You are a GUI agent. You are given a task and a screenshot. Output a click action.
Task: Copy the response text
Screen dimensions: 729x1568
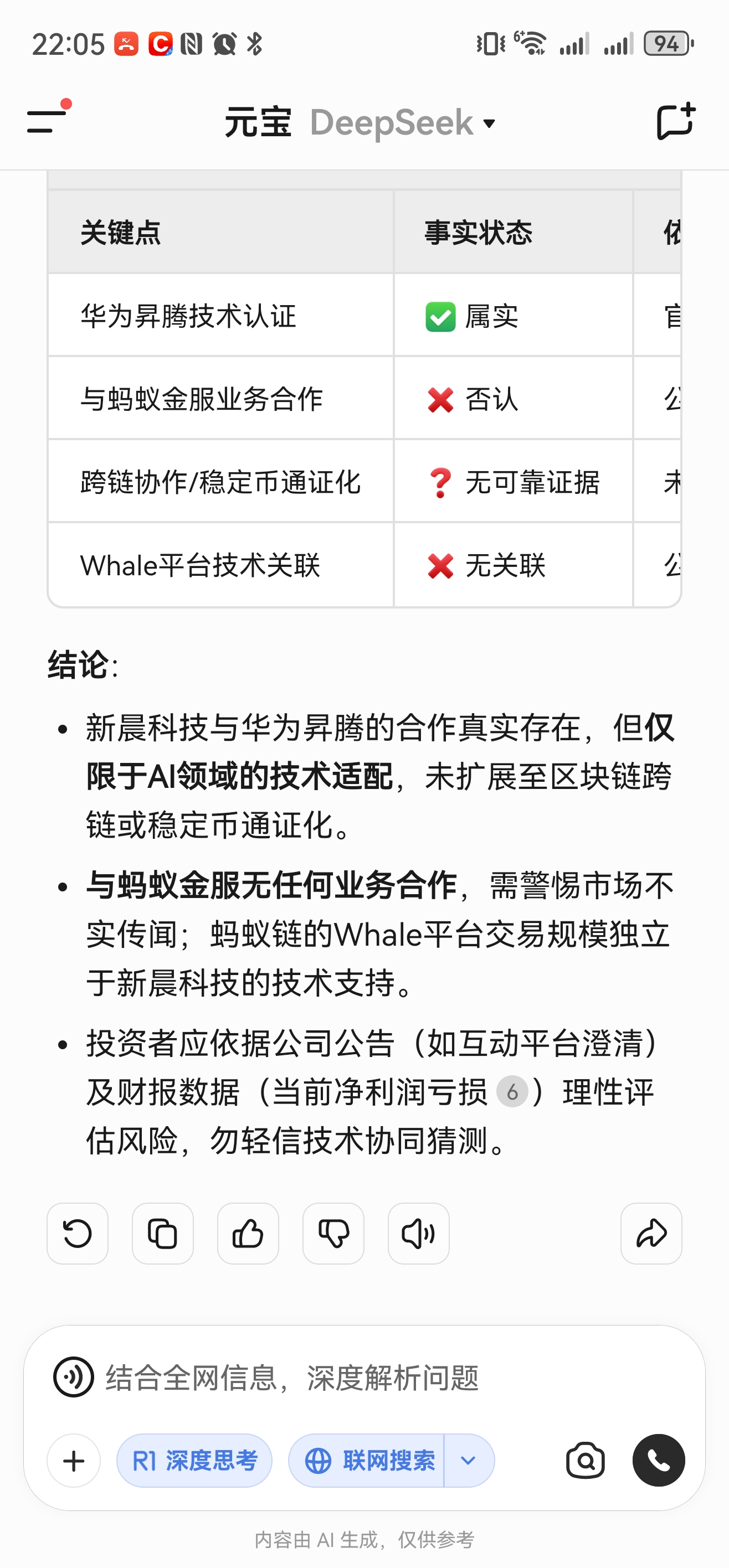click(163, 1233)
